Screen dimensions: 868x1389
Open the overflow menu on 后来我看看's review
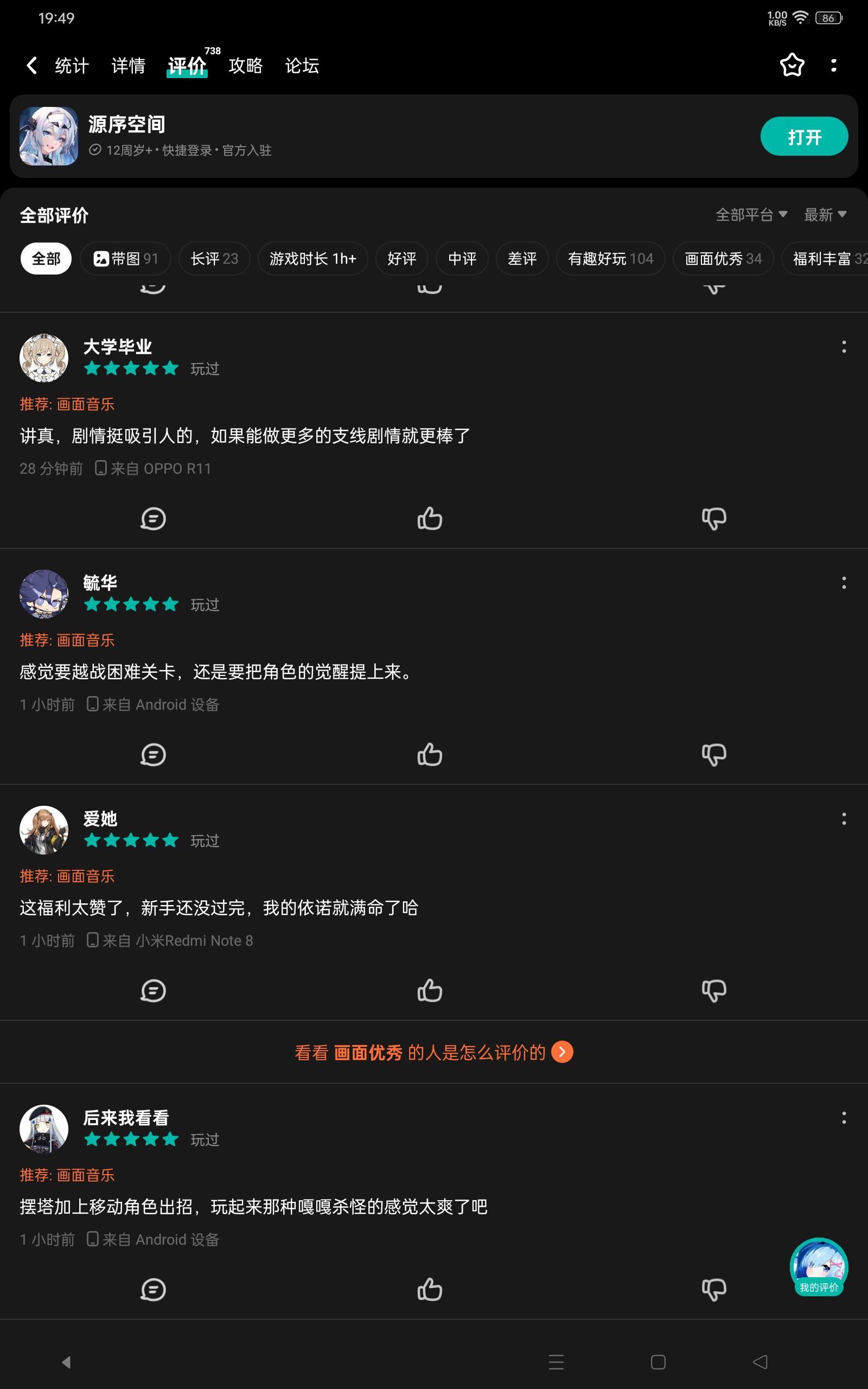[843, 1118]
